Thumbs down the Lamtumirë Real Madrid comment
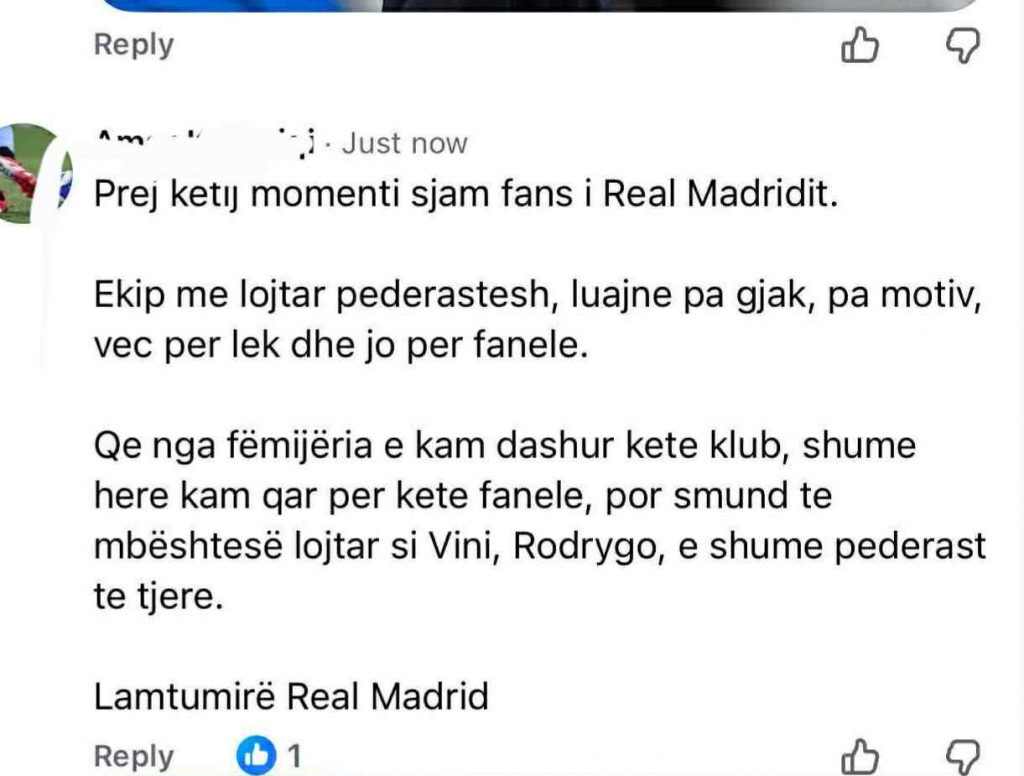This screenshot has height=776, width=1024. pos(962,755)
